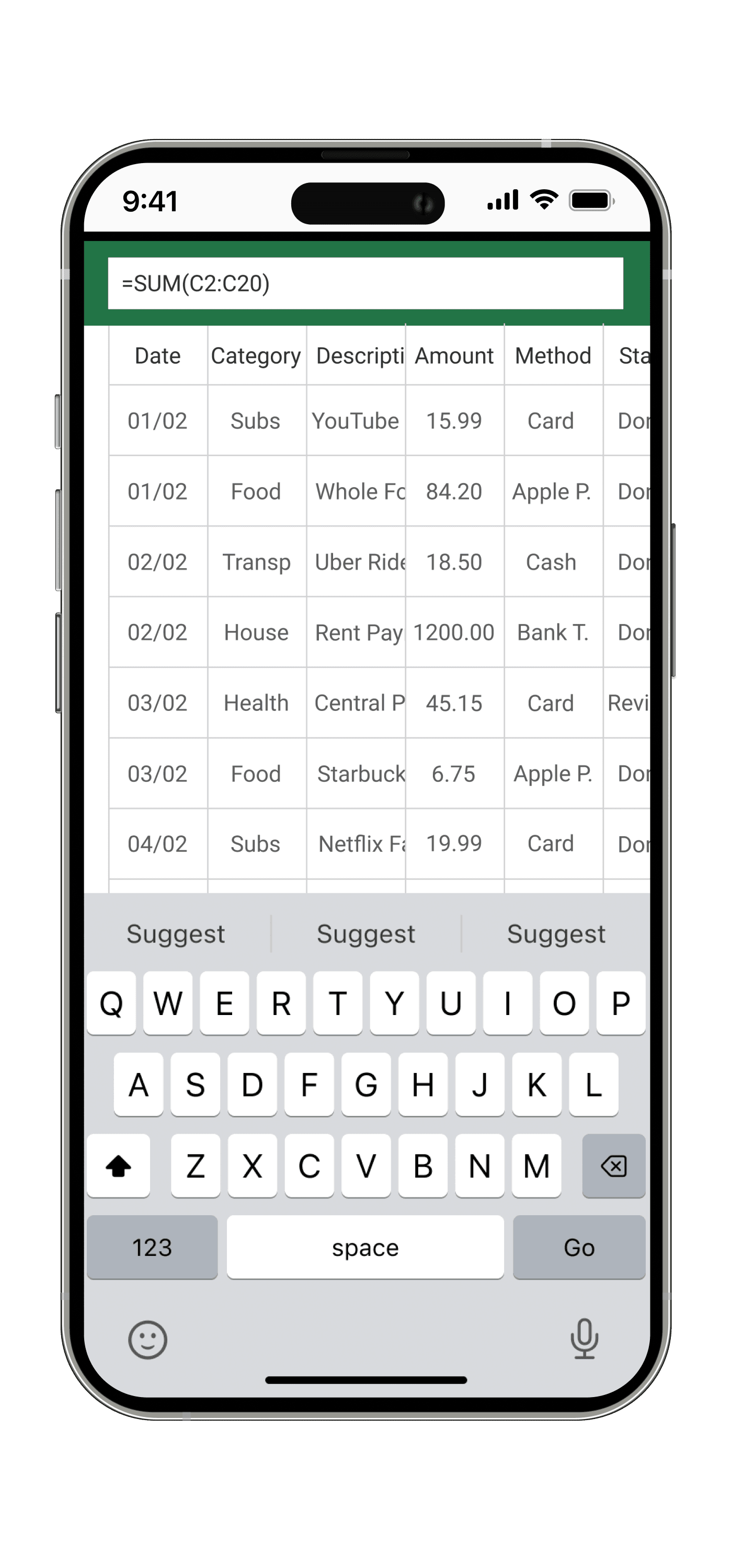The height and width of the screenshot is (1568, 732).
Task: Open the emoji keyboard
Action: coord(147,1339)
